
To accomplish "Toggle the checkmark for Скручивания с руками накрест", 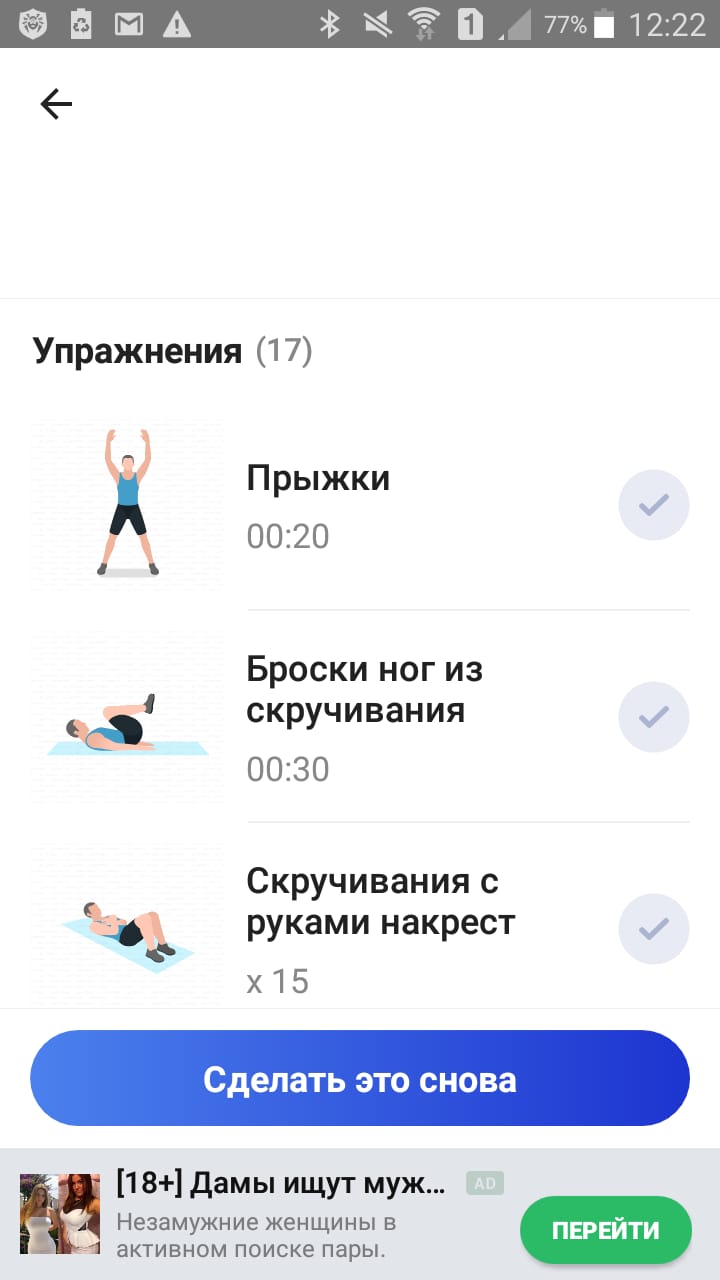I will 654,929.
